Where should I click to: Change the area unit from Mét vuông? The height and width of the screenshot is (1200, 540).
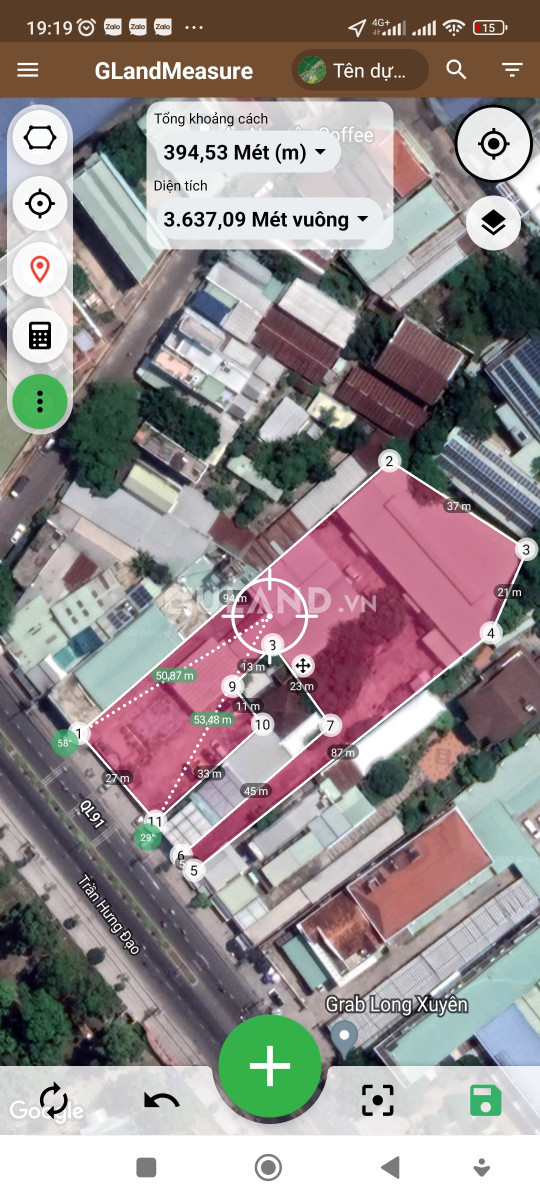pyautogui.click(x=266, y=219)
